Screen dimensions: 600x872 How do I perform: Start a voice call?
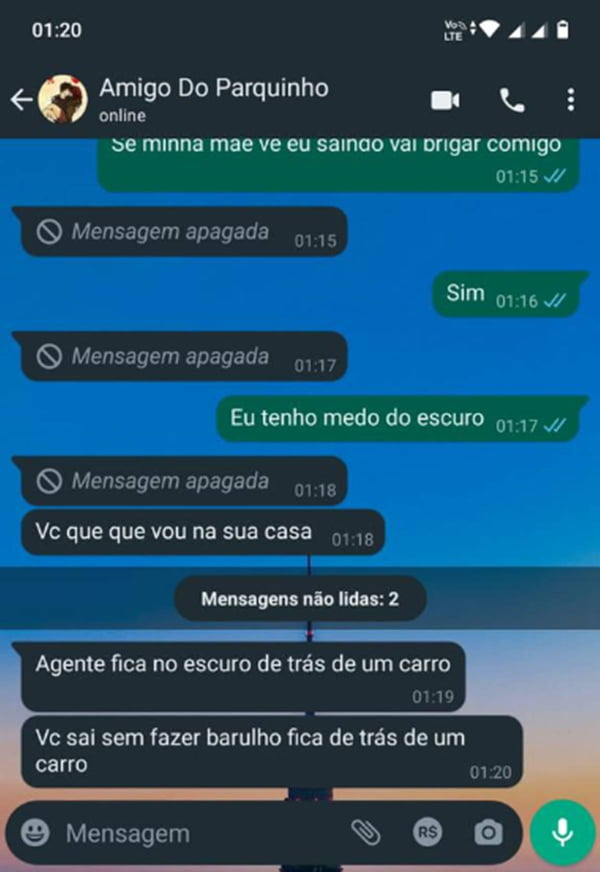pyautogui.click(x=511, y=99)
